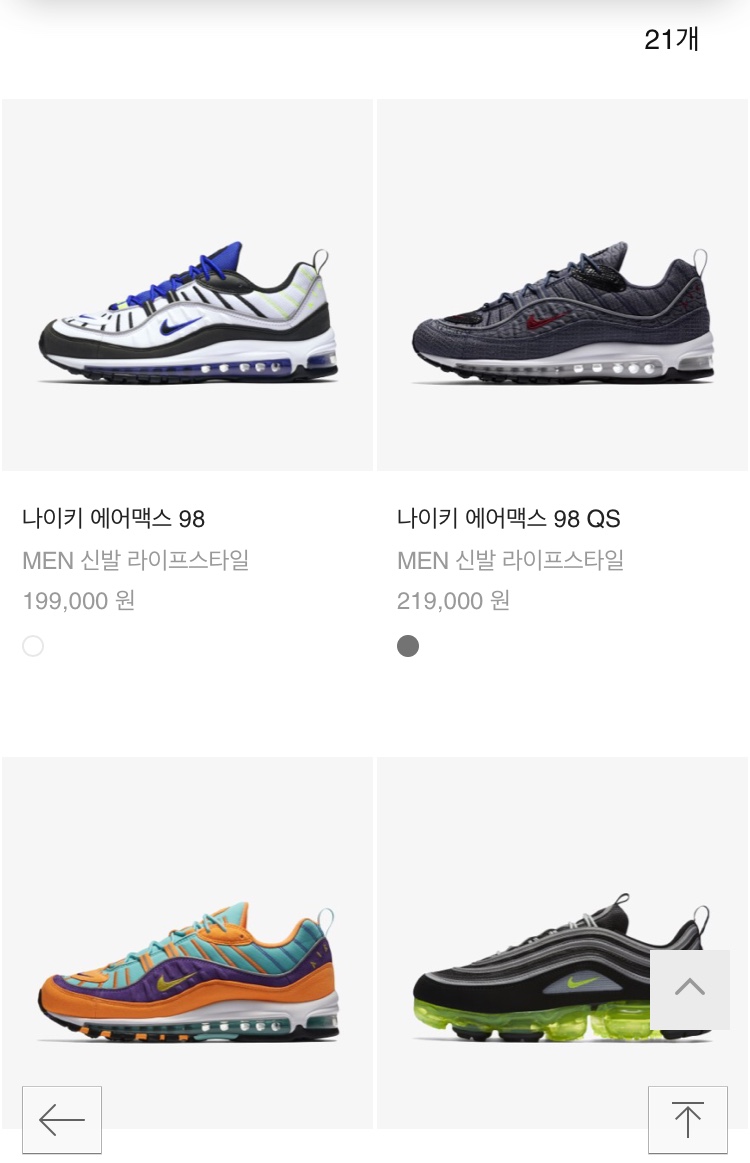Open the 나이키 에어맥스 98 QS grey shoe

coord(562,285)
